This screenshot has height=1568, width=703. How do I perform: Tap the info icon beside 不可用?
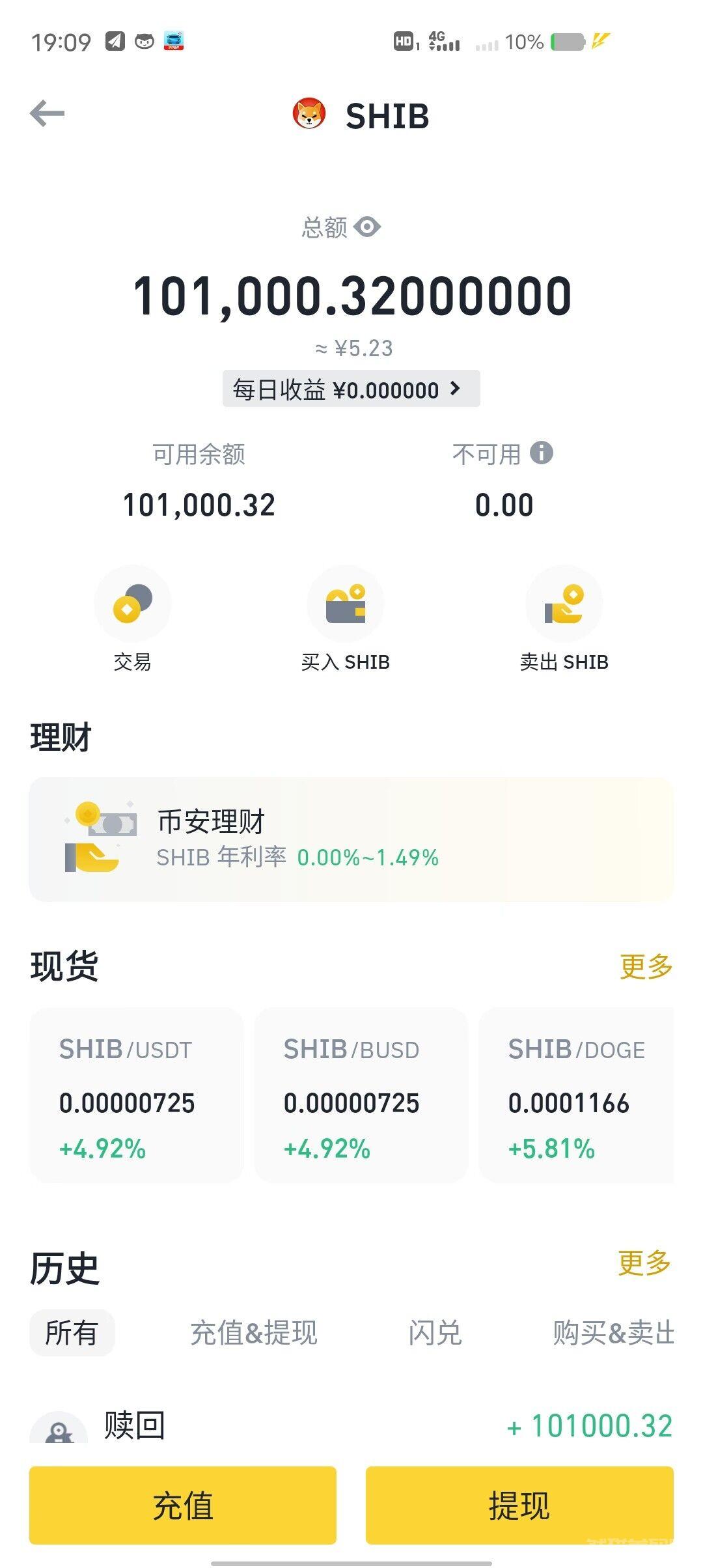tap(541, 453)
